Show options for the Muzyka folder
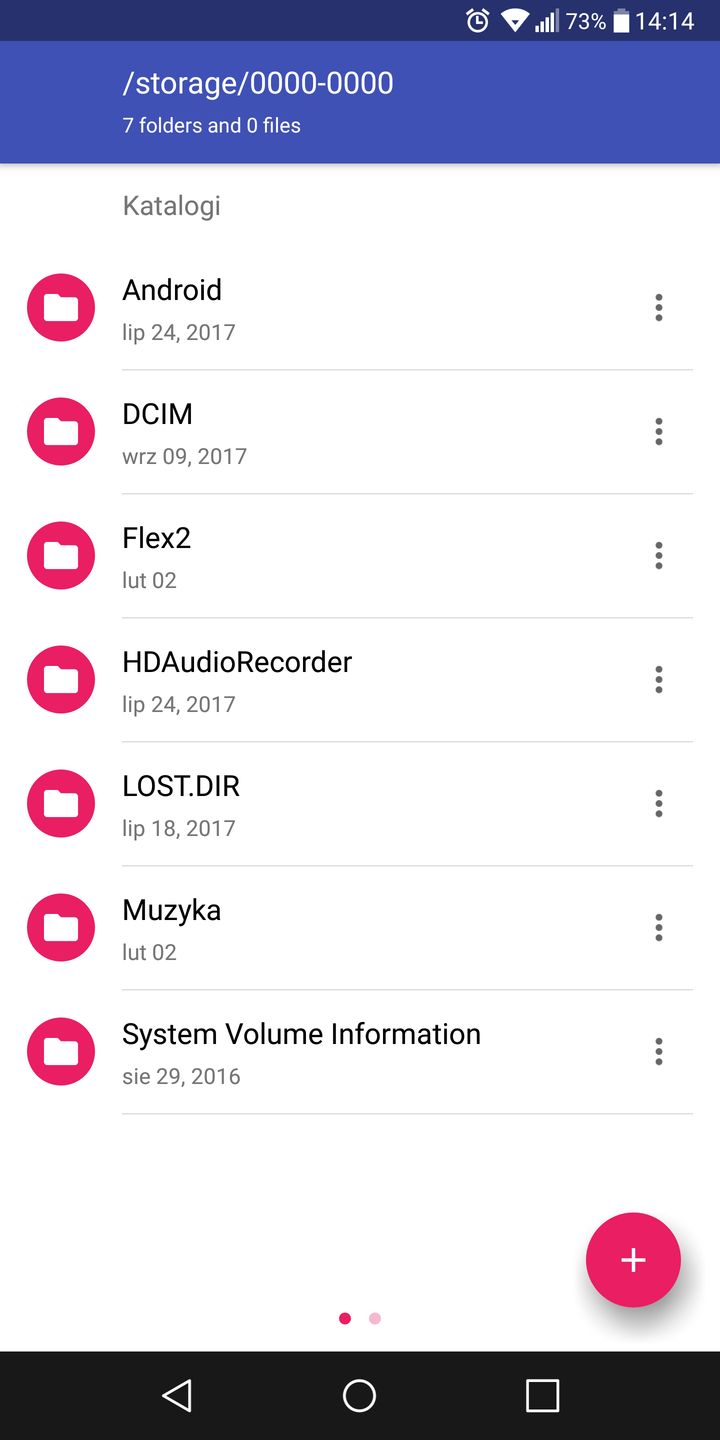This screenshot has height=1440, width=720. click(658, 928)
